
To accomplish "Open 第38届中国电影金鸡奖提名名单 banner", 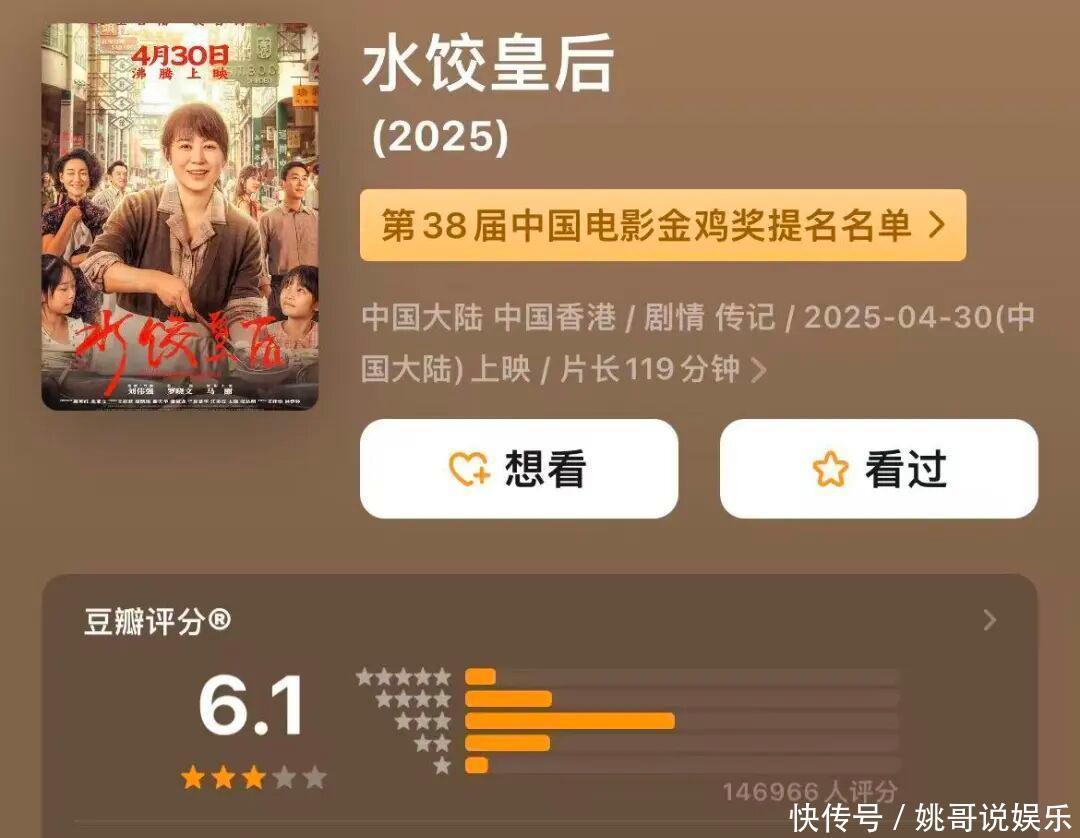I will [x=662, y=226].
